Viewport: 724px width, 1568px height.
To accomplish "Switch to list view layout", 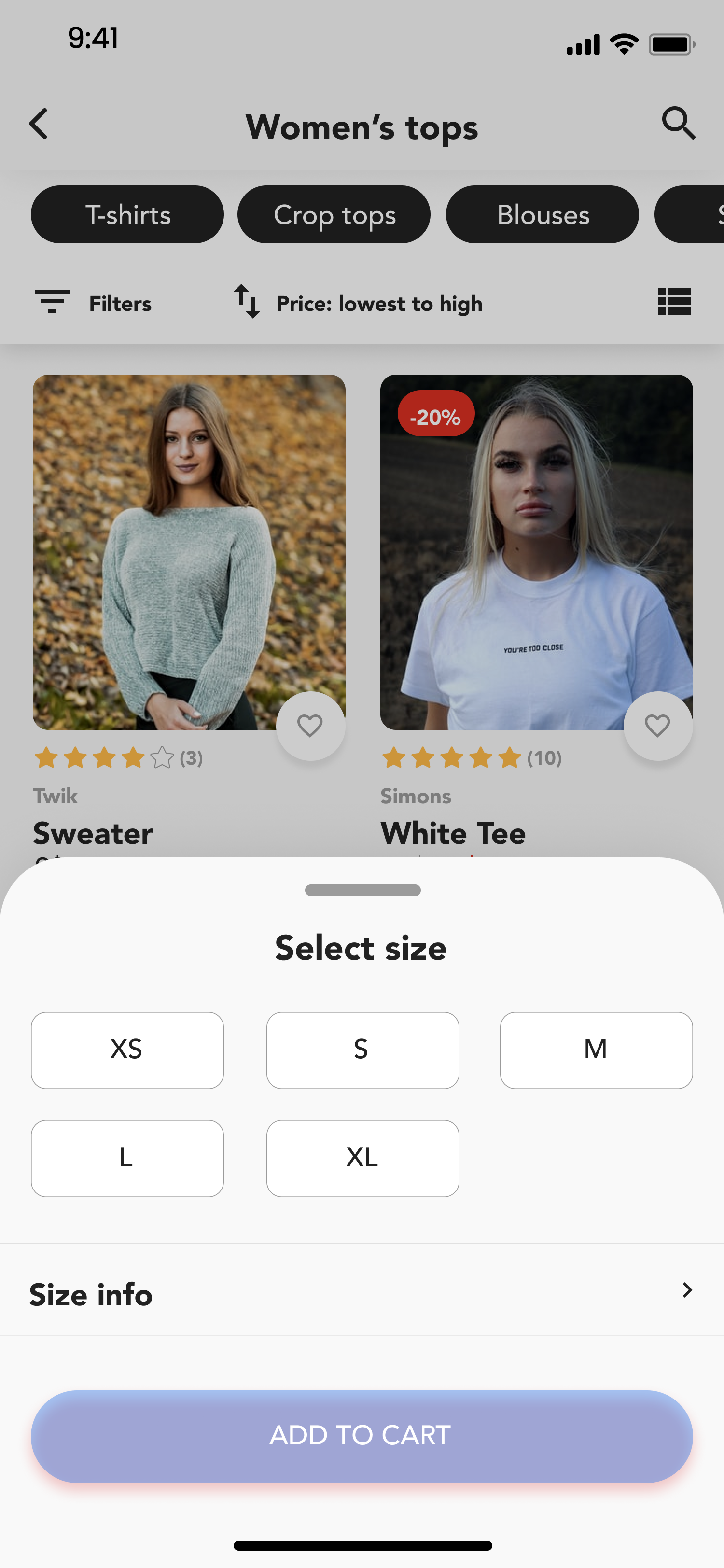I will pyautogui.click(x=675, y=301).
